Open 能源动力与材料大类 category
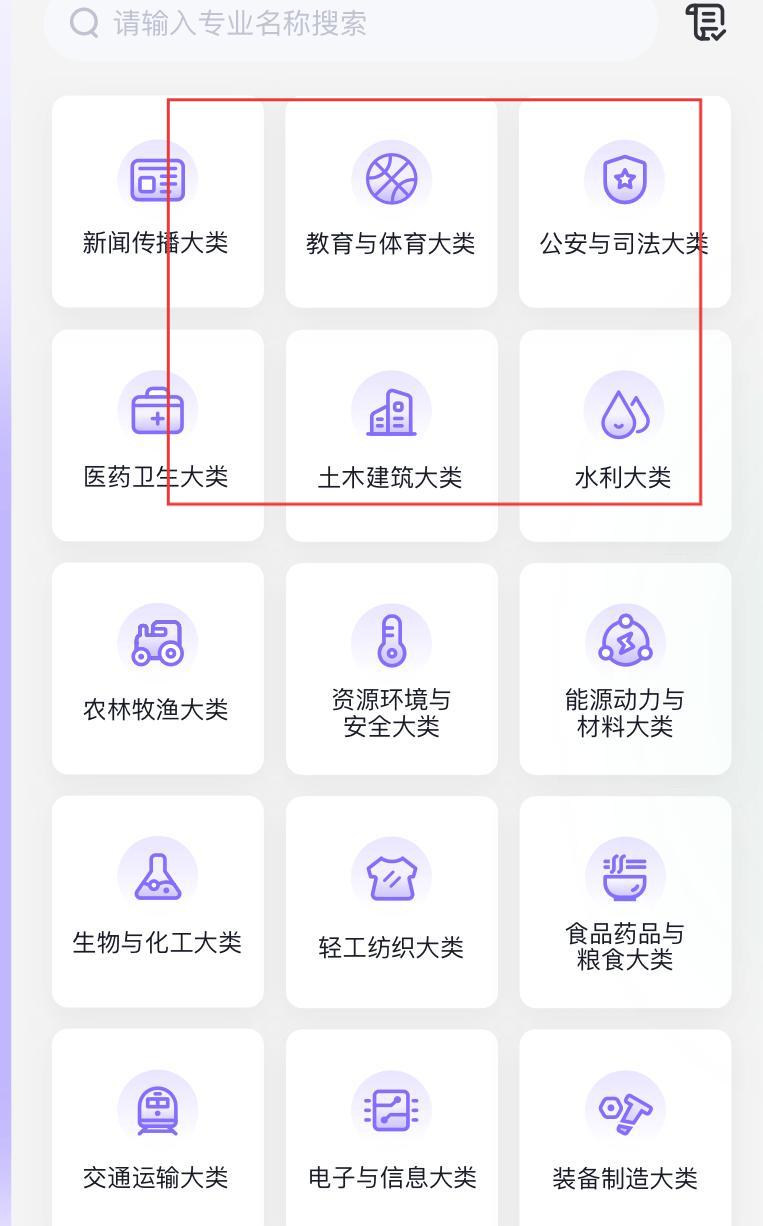This screenshot has width=763, height=1226. [625, 668]
